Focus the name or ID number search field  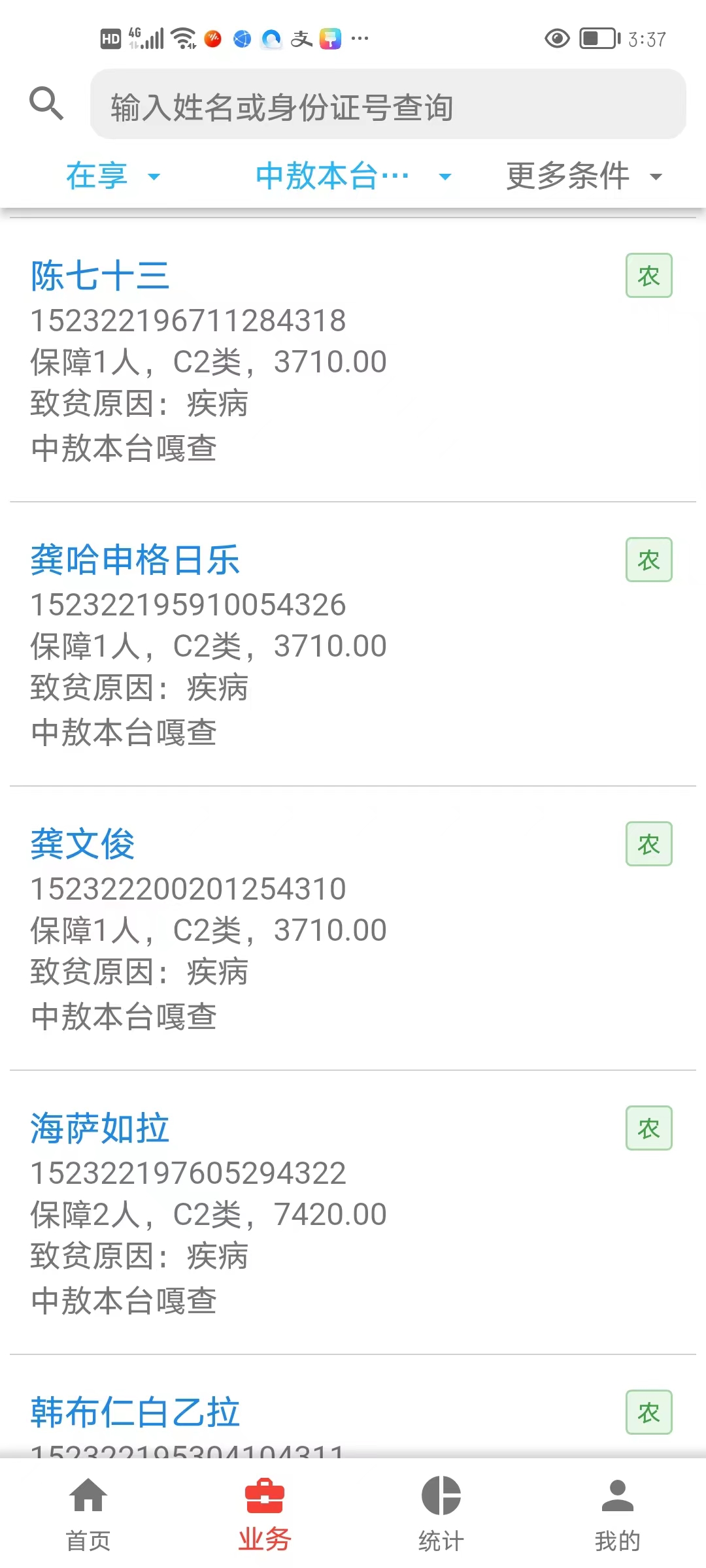(x=388, y=105)
